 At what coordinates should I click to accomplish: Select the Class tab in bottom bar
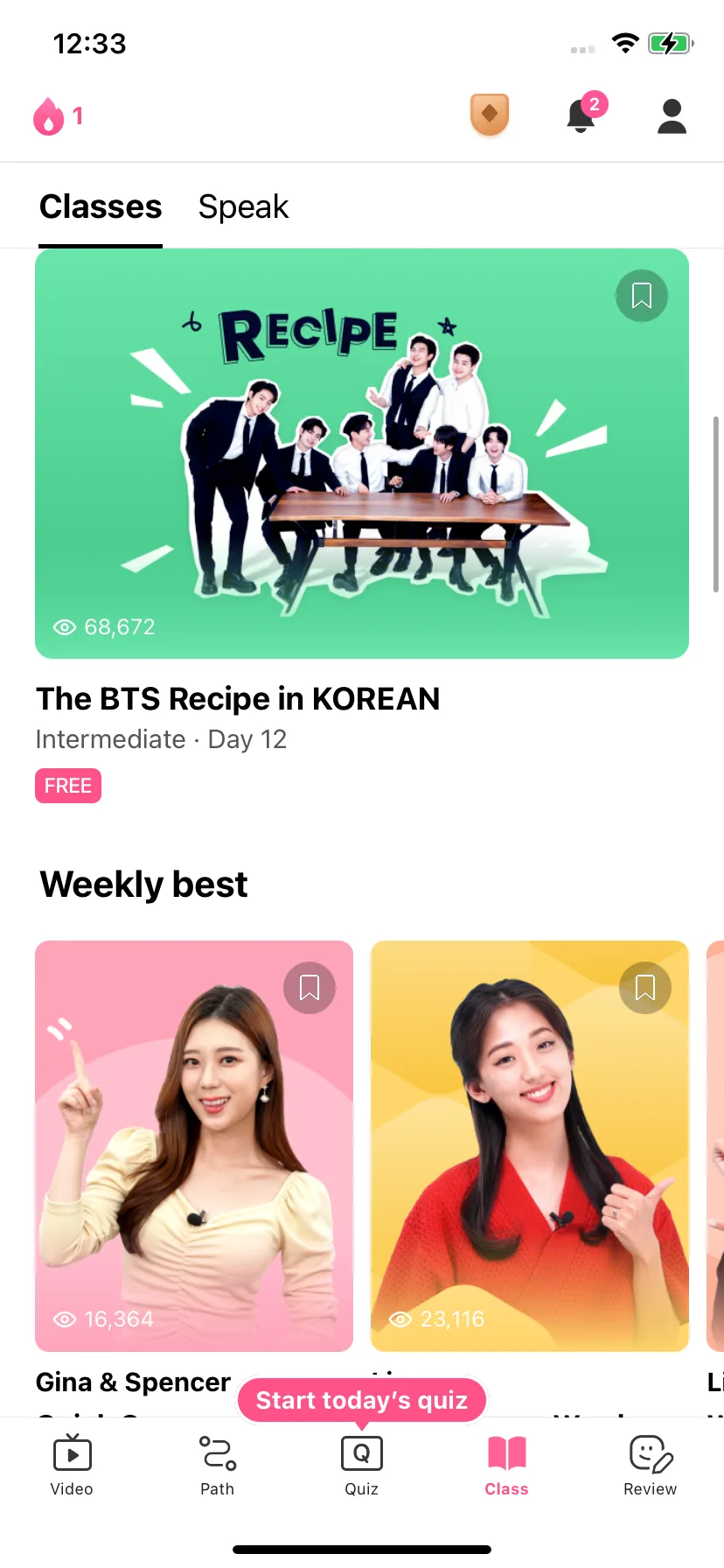[x=506, y=1466]
